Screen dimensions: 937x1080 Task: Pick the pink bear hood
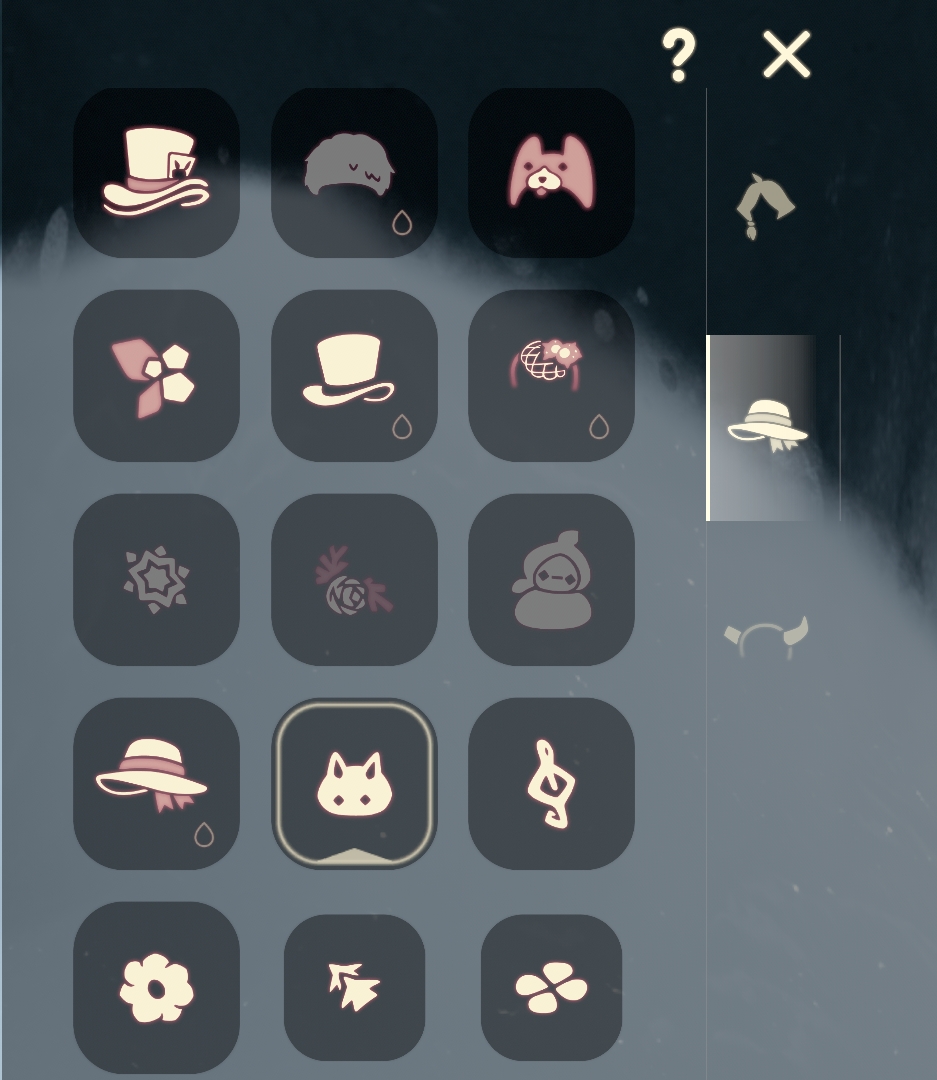pos(551,172)
